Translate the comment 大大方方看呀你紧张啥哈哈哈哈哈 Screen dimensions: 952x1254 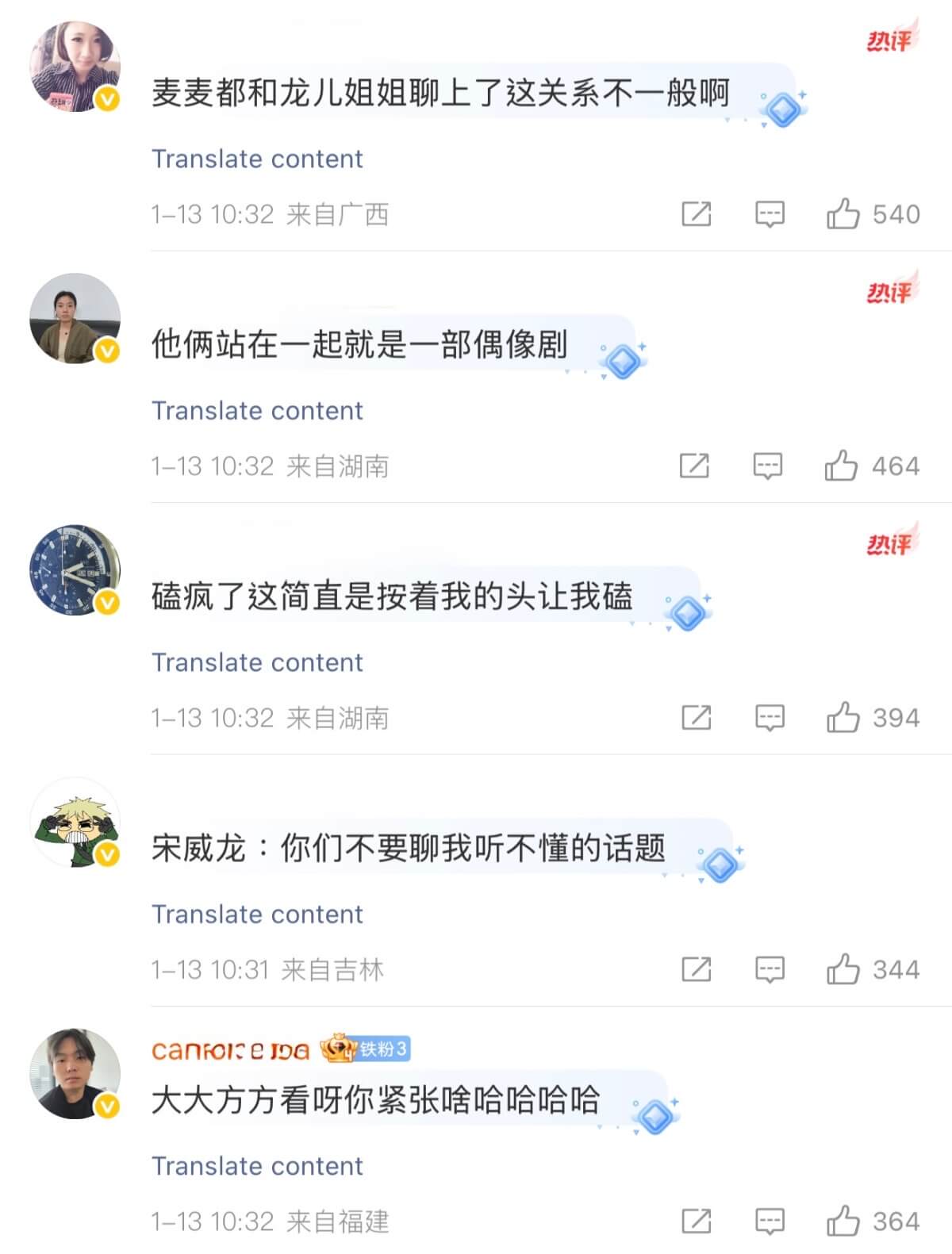click(257, 1166)
